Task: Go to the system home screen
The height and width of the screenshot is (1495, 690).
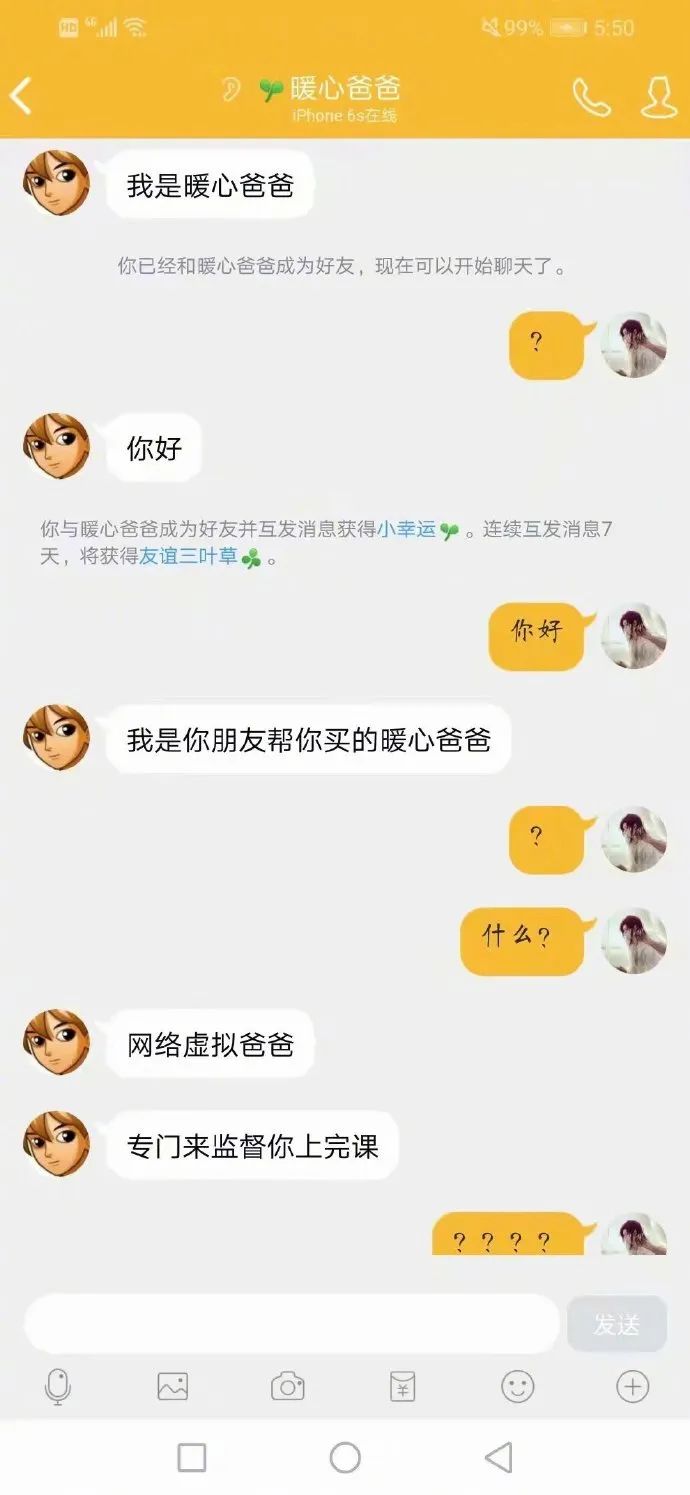Action: coord(345,1457)
